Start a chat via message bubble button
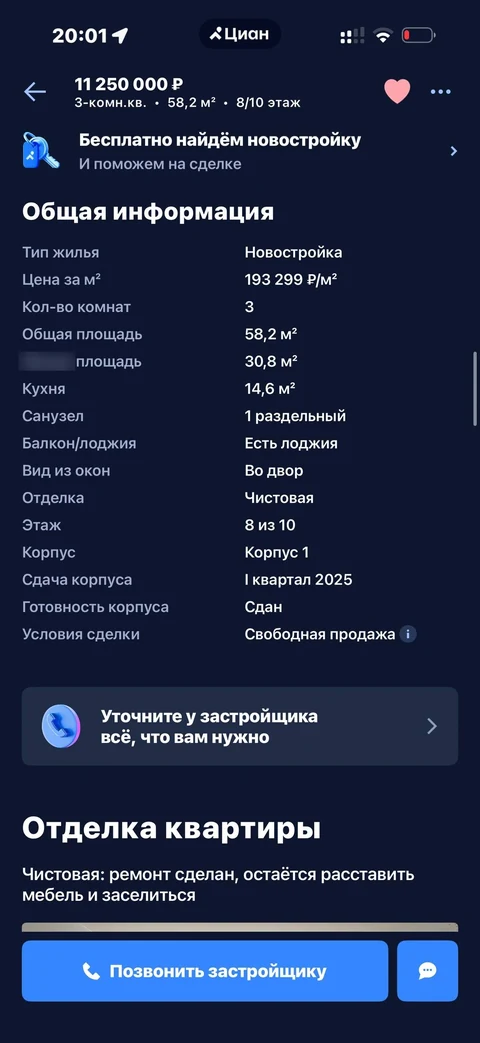480x1043 pixels. coord(427,971)
